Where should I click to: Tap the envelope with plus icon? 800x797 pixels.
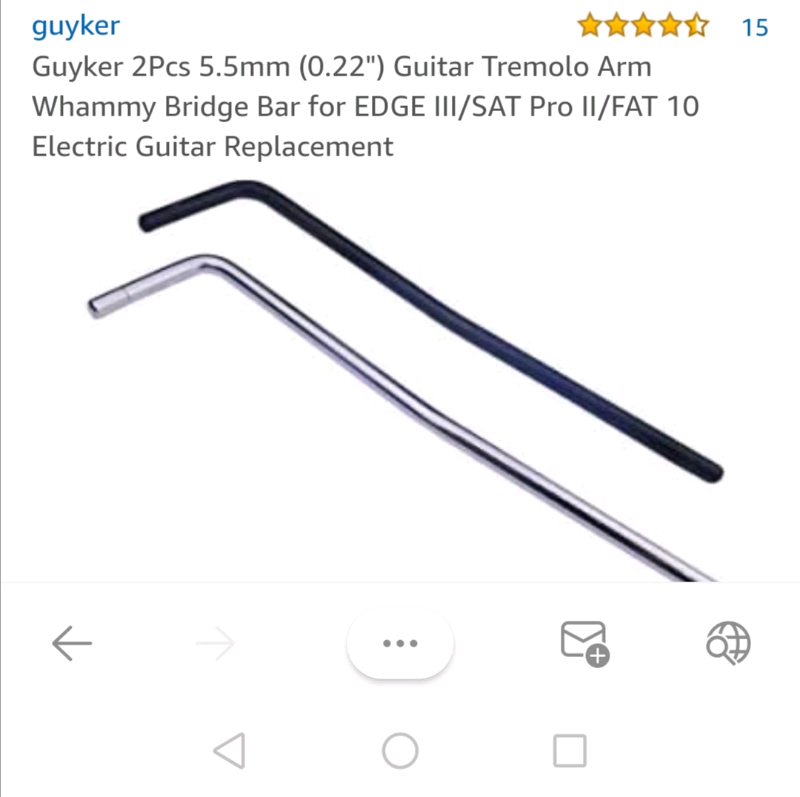pos(584,644)
